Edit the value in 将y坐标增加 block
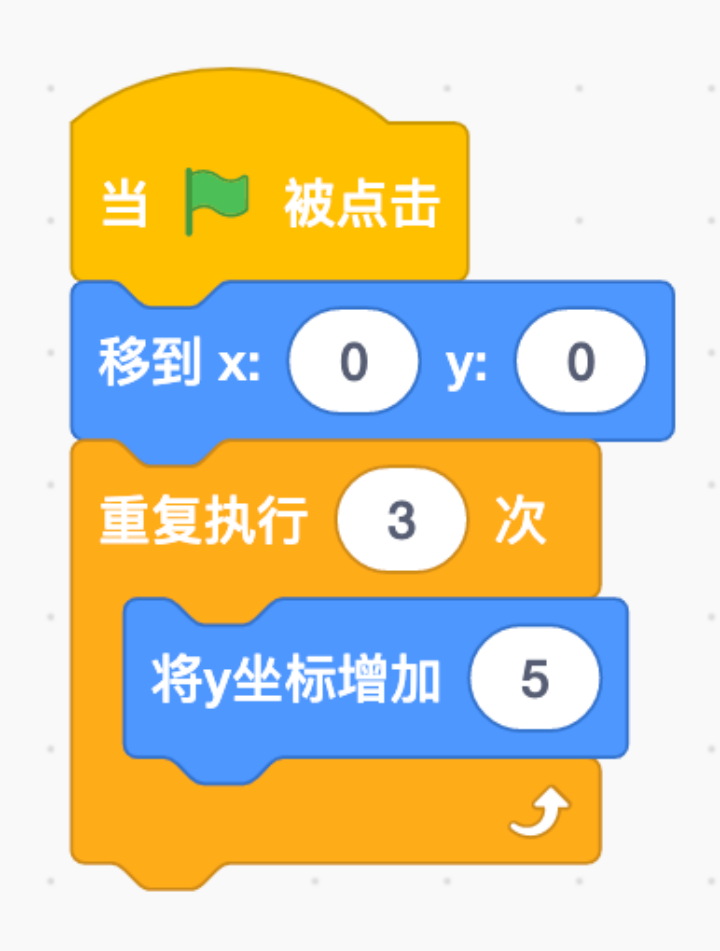This screenshot has width=720, height=951. [x=535, y=680]
